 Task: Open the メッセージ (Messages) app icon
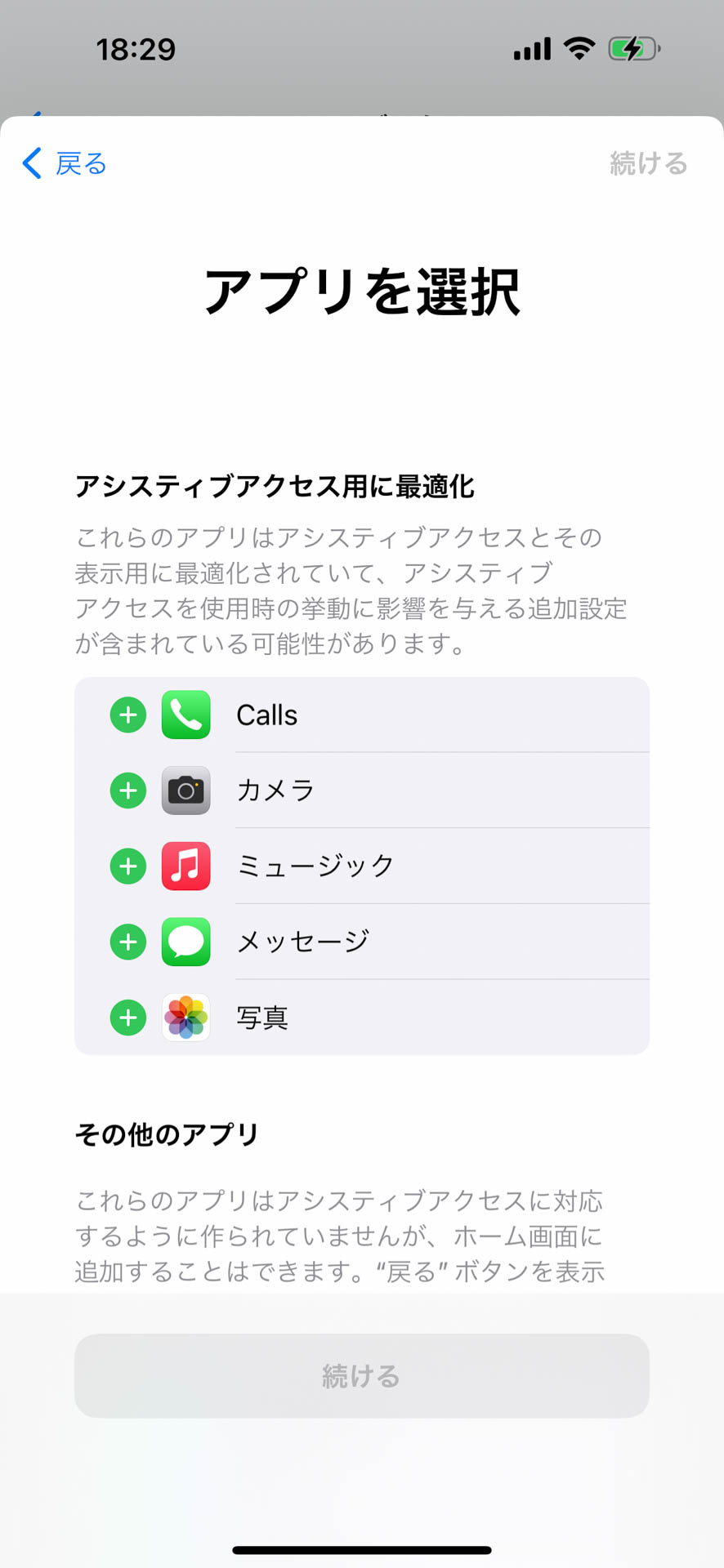point(185,941)
